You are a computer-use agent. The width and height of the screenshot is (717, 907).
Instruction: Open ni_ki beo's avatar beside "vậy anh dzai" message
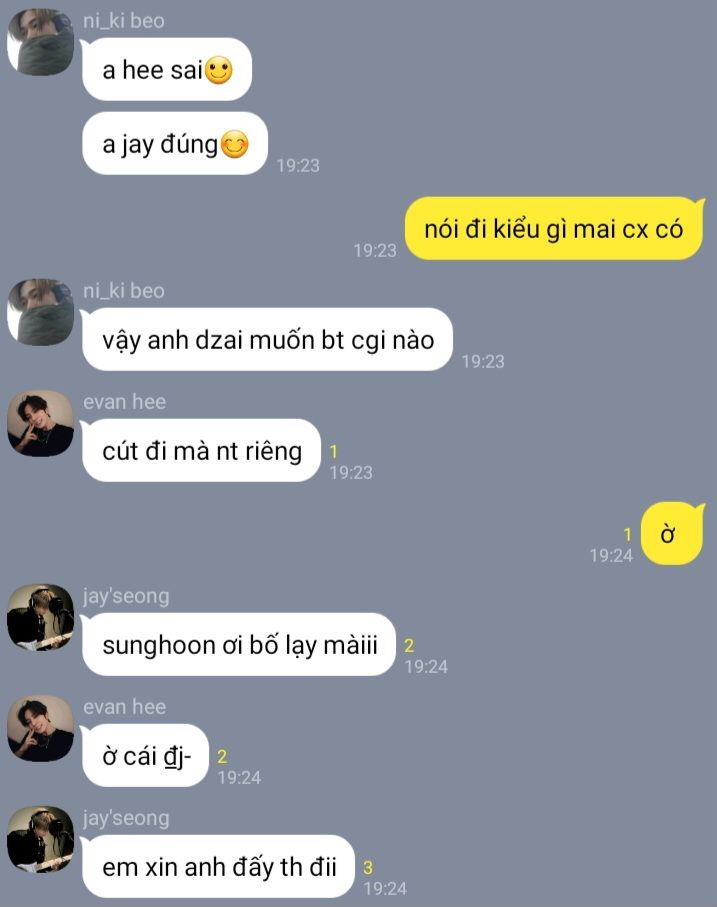[40, 311]
